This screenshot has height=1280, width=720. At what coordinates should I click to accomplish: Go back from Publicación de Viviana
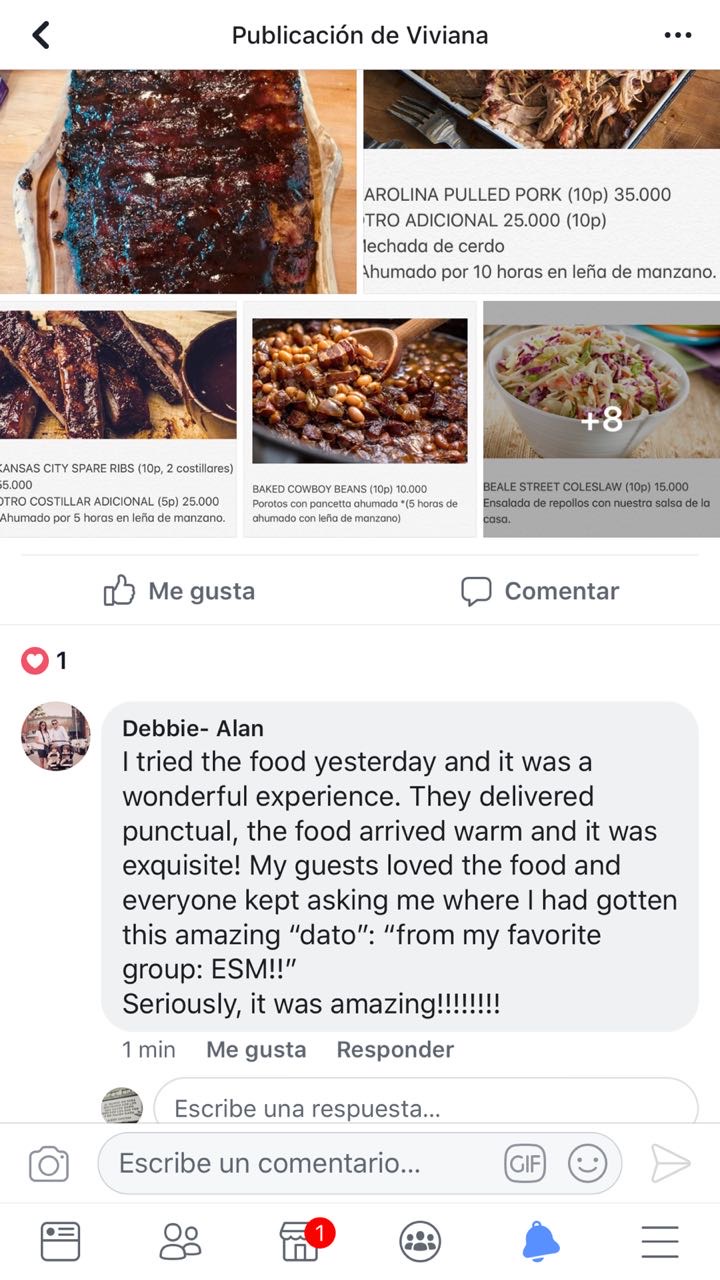(x=40, y=35)
